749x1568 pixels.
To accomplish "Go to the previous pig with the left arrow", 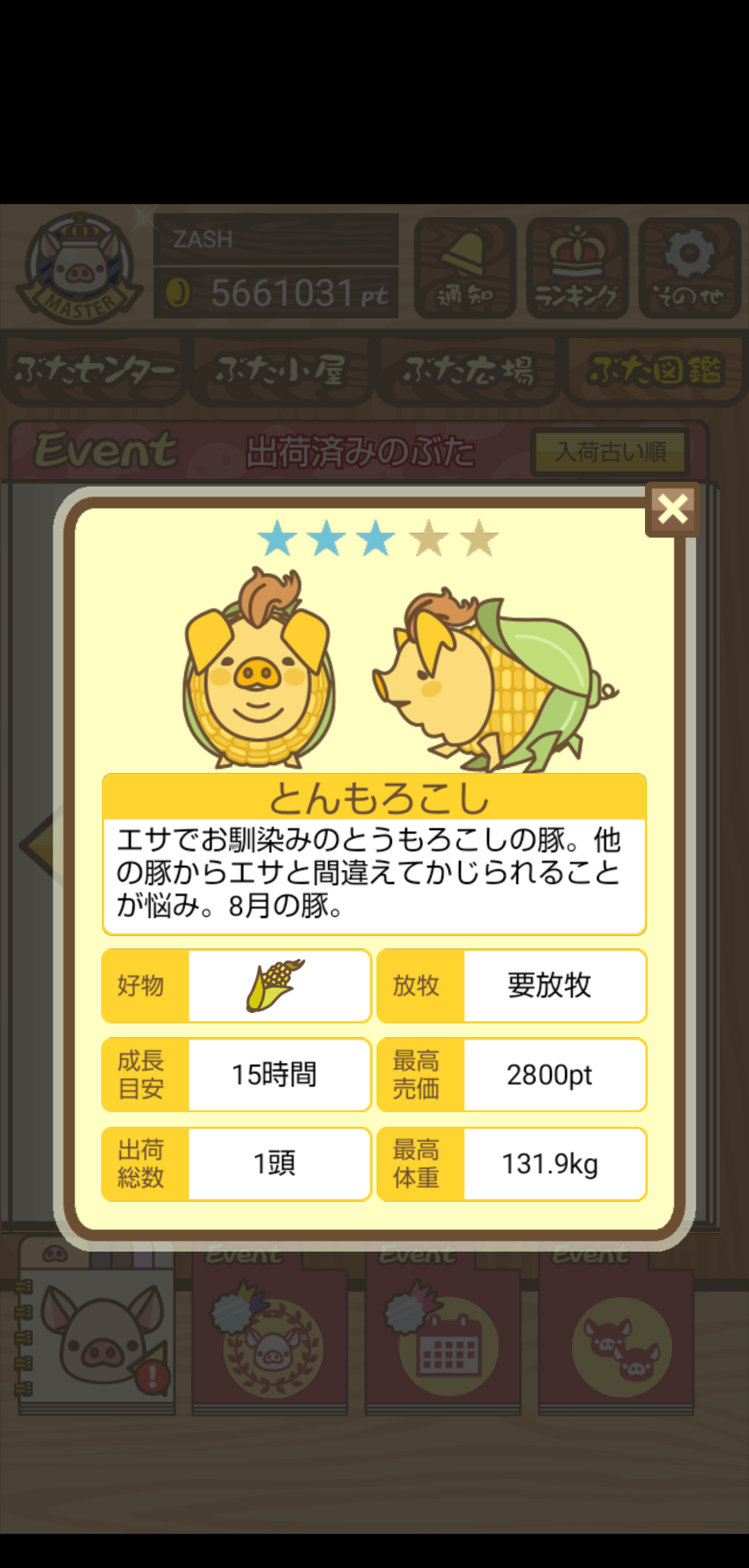I will click(x=38, y=845).
